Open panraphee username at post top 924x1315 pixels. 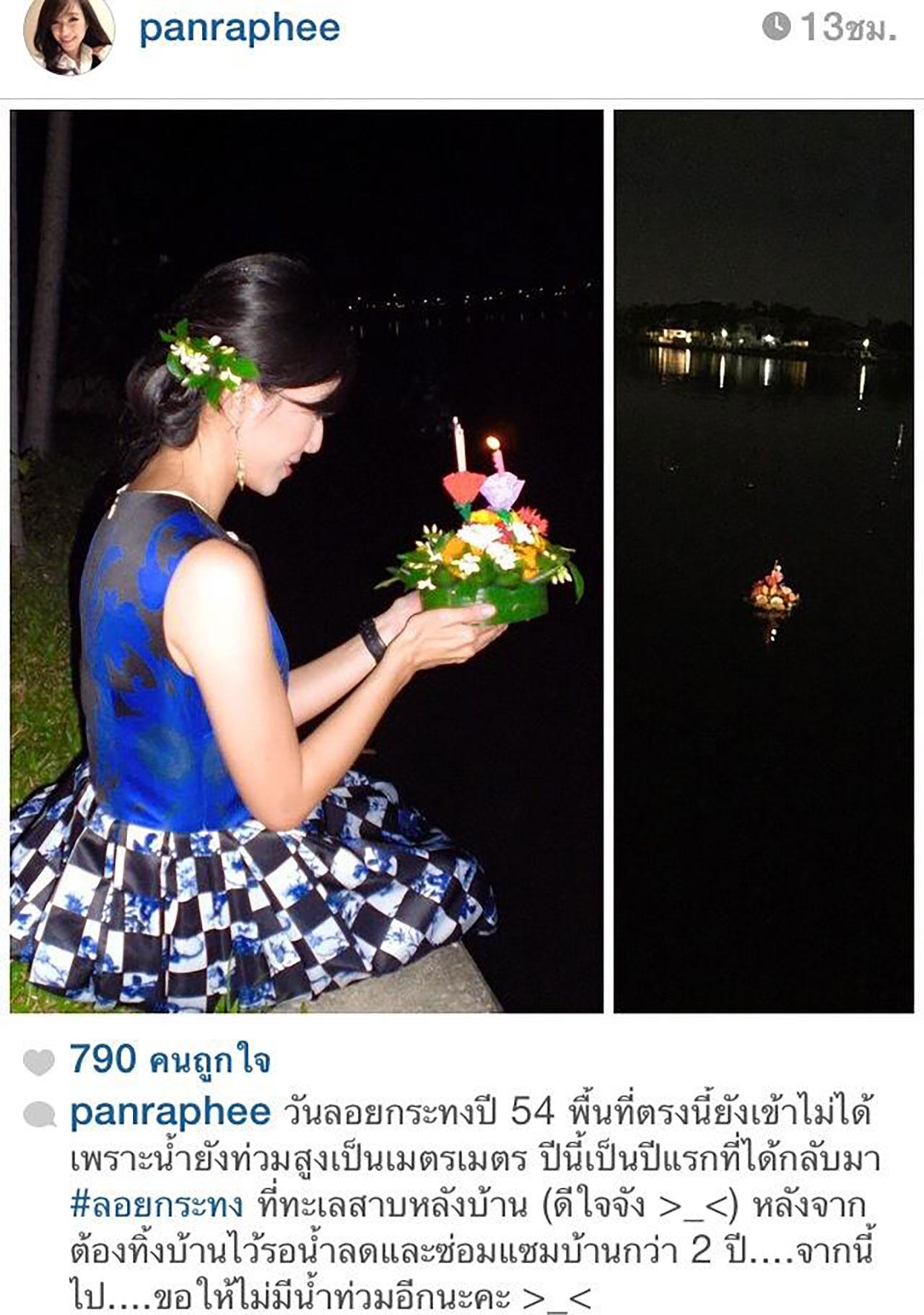click(239, 29)
